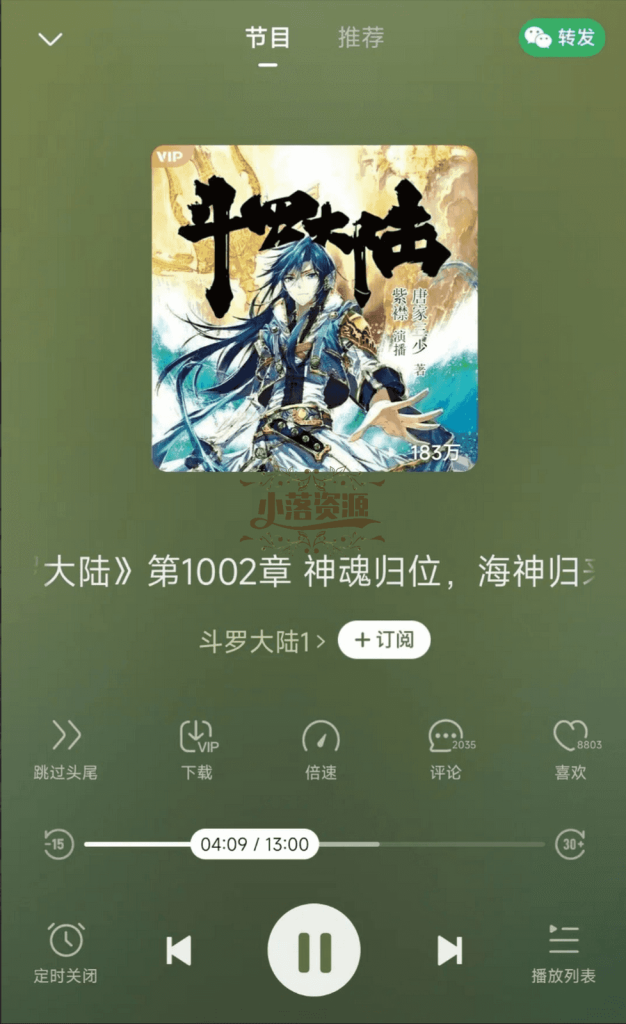626x1024 pixels.
Task: Like this episode with the 喜欢 heart
Action: point(571,749)
